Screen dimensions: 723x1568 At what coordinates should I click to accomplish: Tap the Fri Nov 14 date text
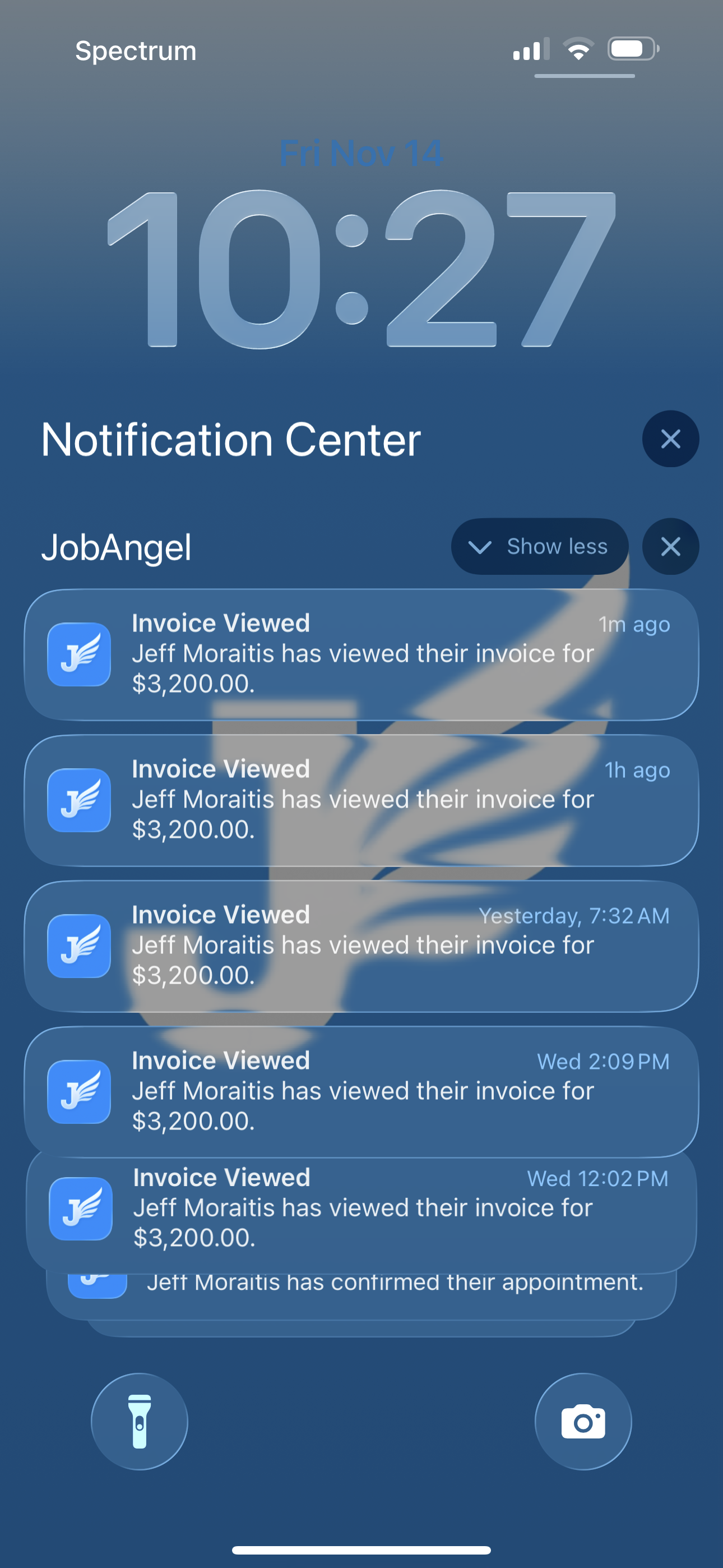361,154
